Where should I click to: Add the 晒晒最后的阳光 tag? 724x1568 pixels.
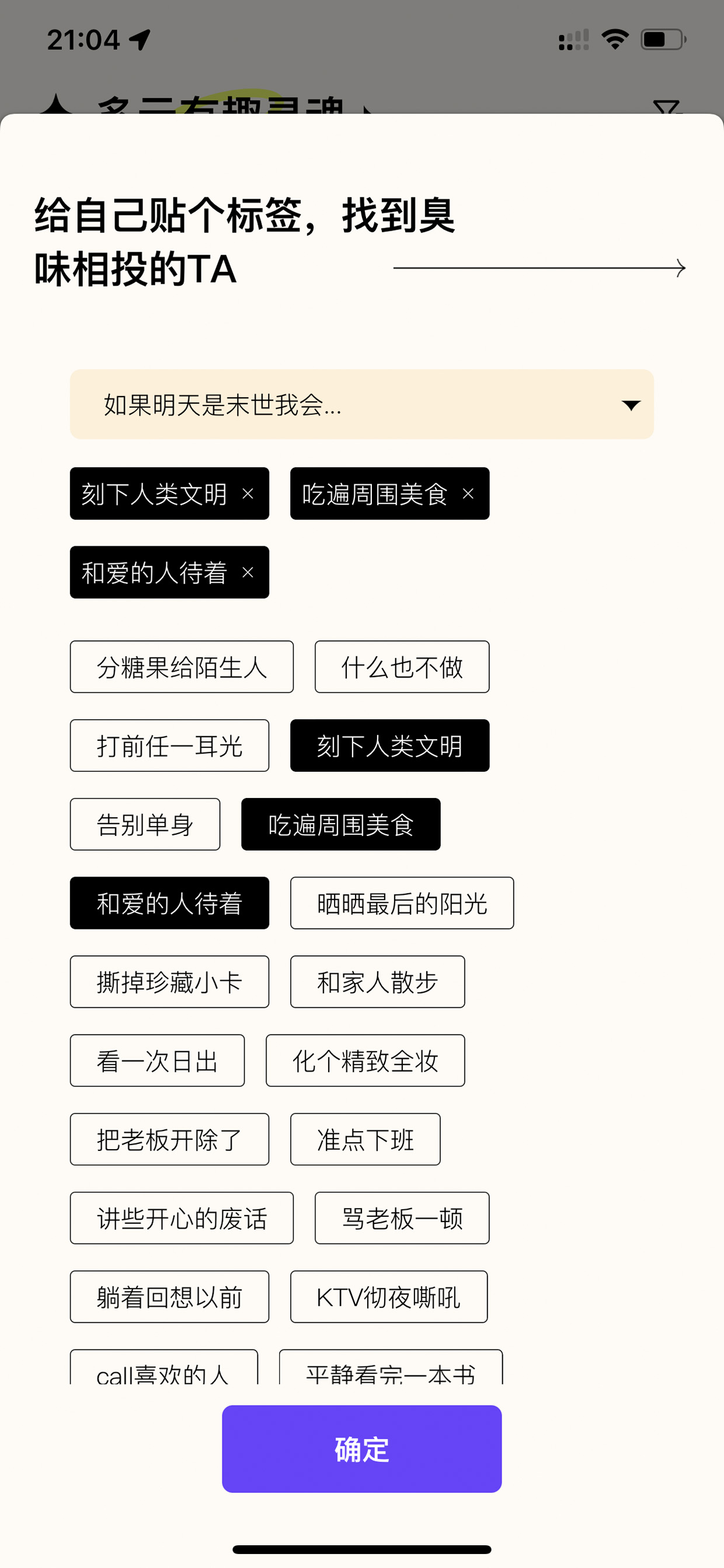point(402,903)
